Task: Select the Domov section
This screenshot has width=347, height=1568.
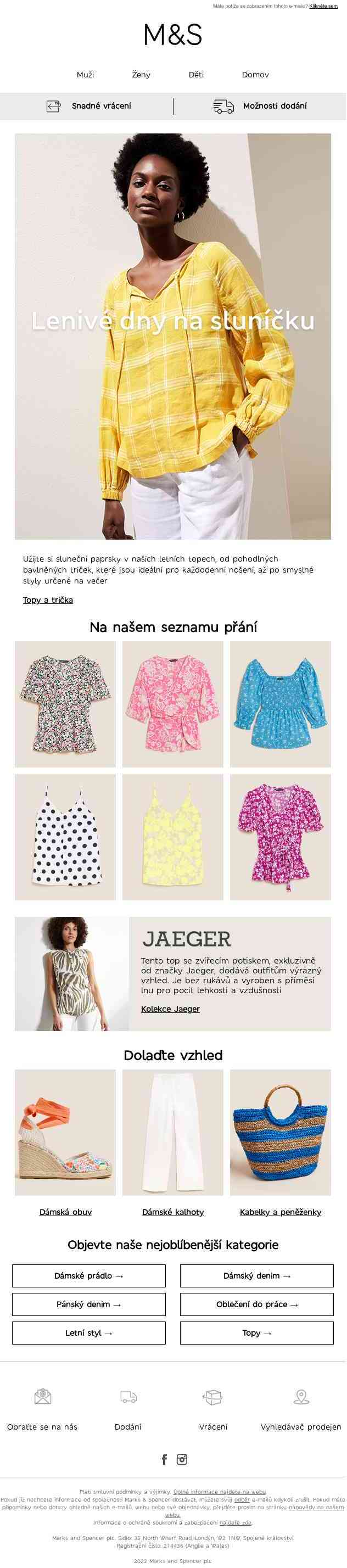Action: point(255,75)
